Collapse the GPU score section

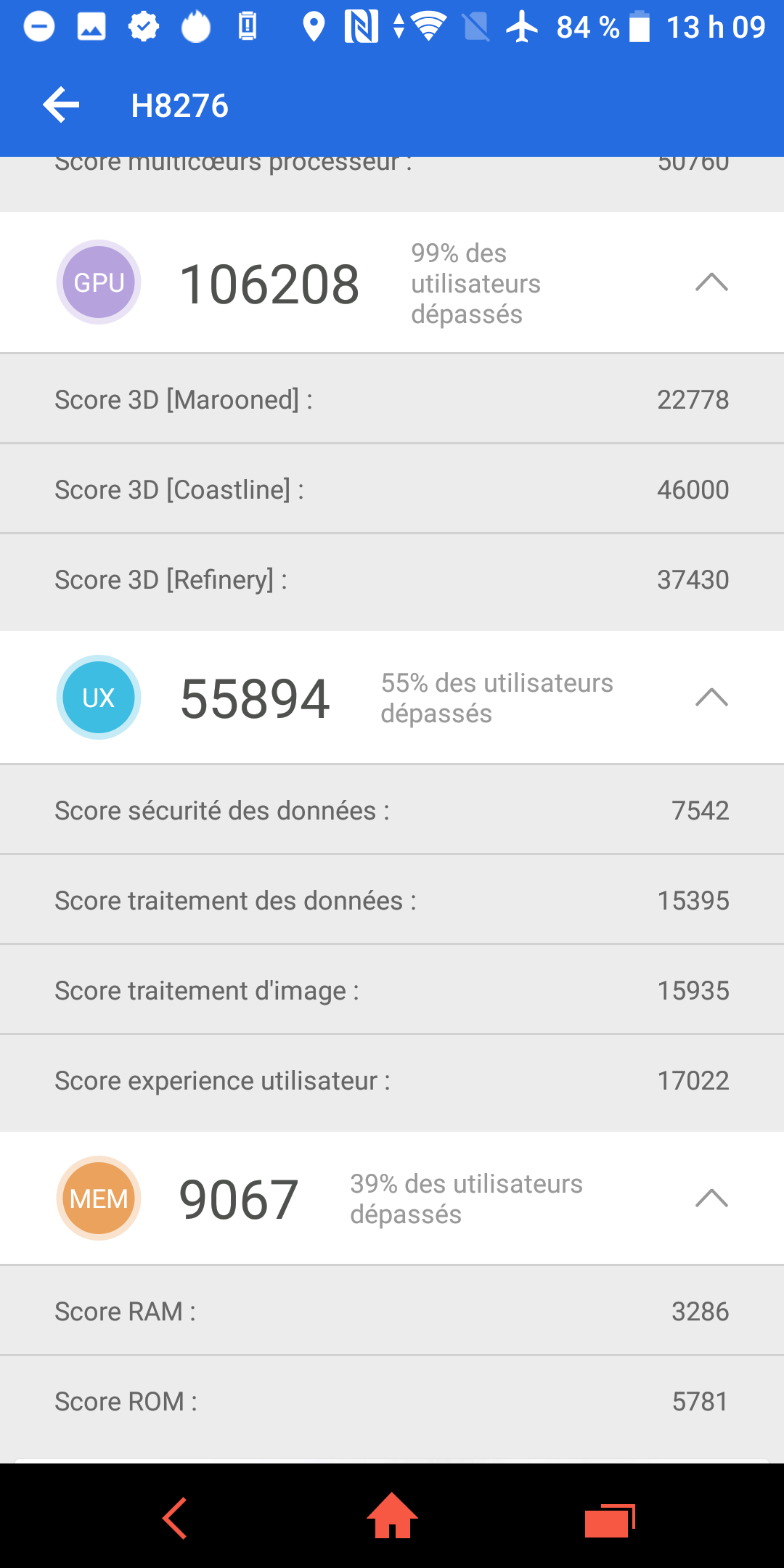click(711, 282)
